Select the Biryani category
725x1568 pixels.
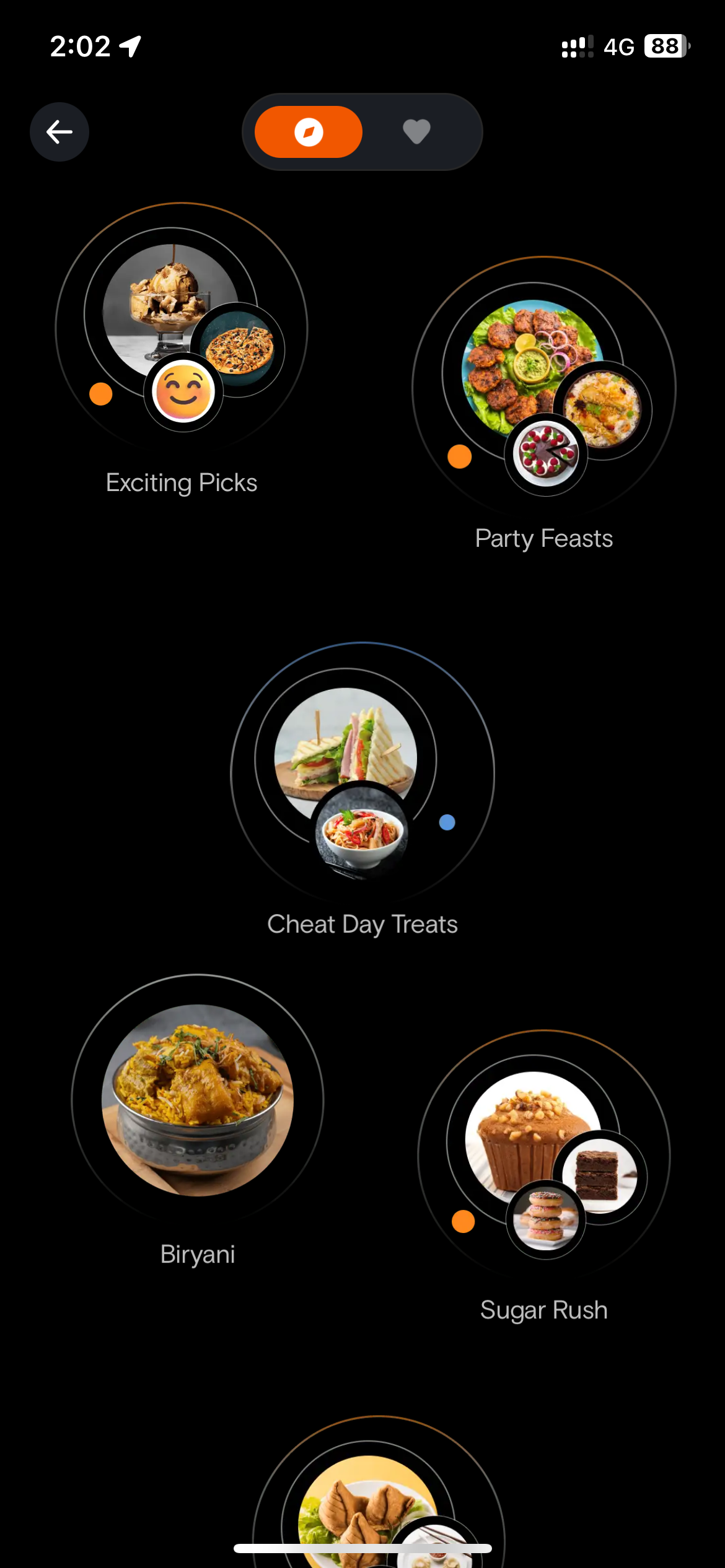pos(198,1100)
